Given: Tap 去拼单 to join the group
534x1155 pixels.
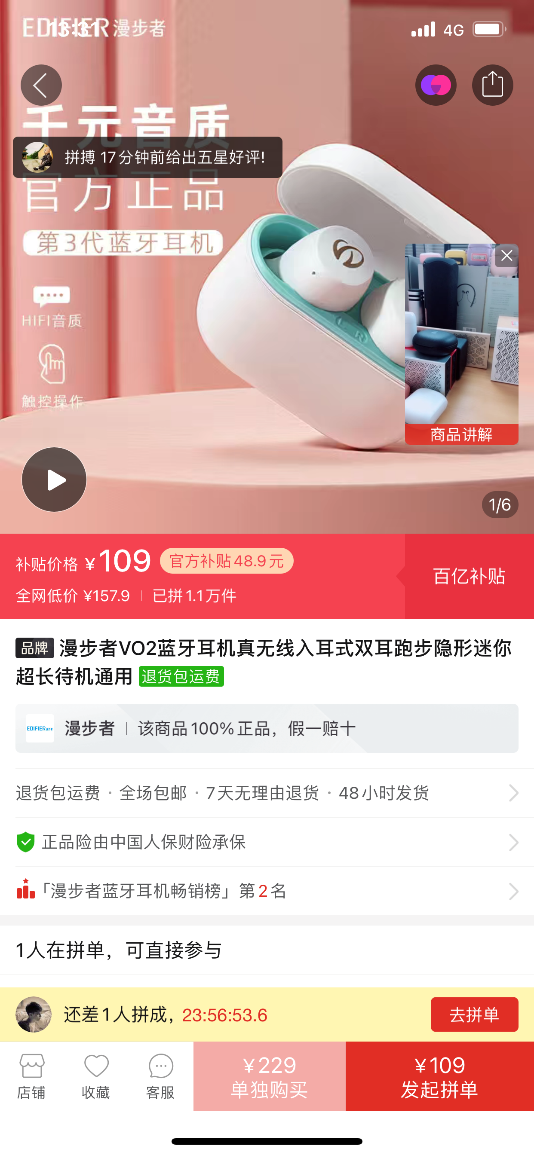Looking at the screenshot, I should tap(474, 1014).
